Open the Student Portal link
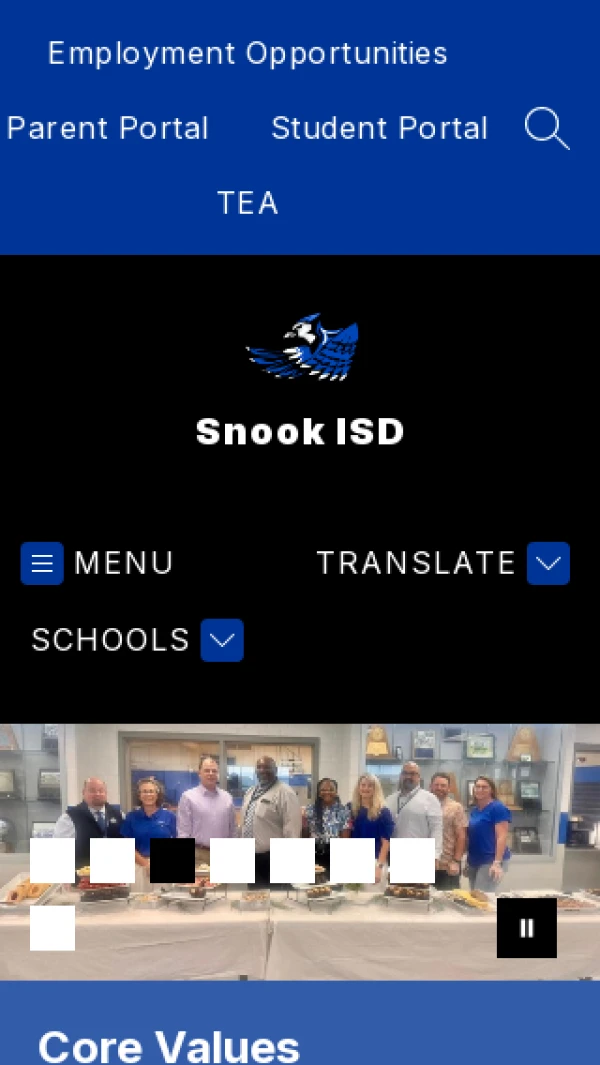The image size is (600, 1065). click(x=379, y=128)
